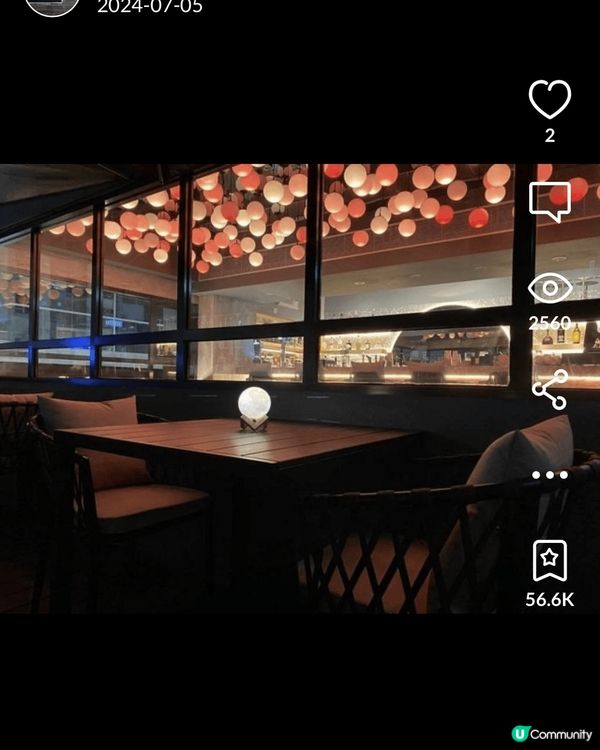Like this post with the heart icon
Image resolution: width=600 pixels, height=750 pixels.
[549, 100]
